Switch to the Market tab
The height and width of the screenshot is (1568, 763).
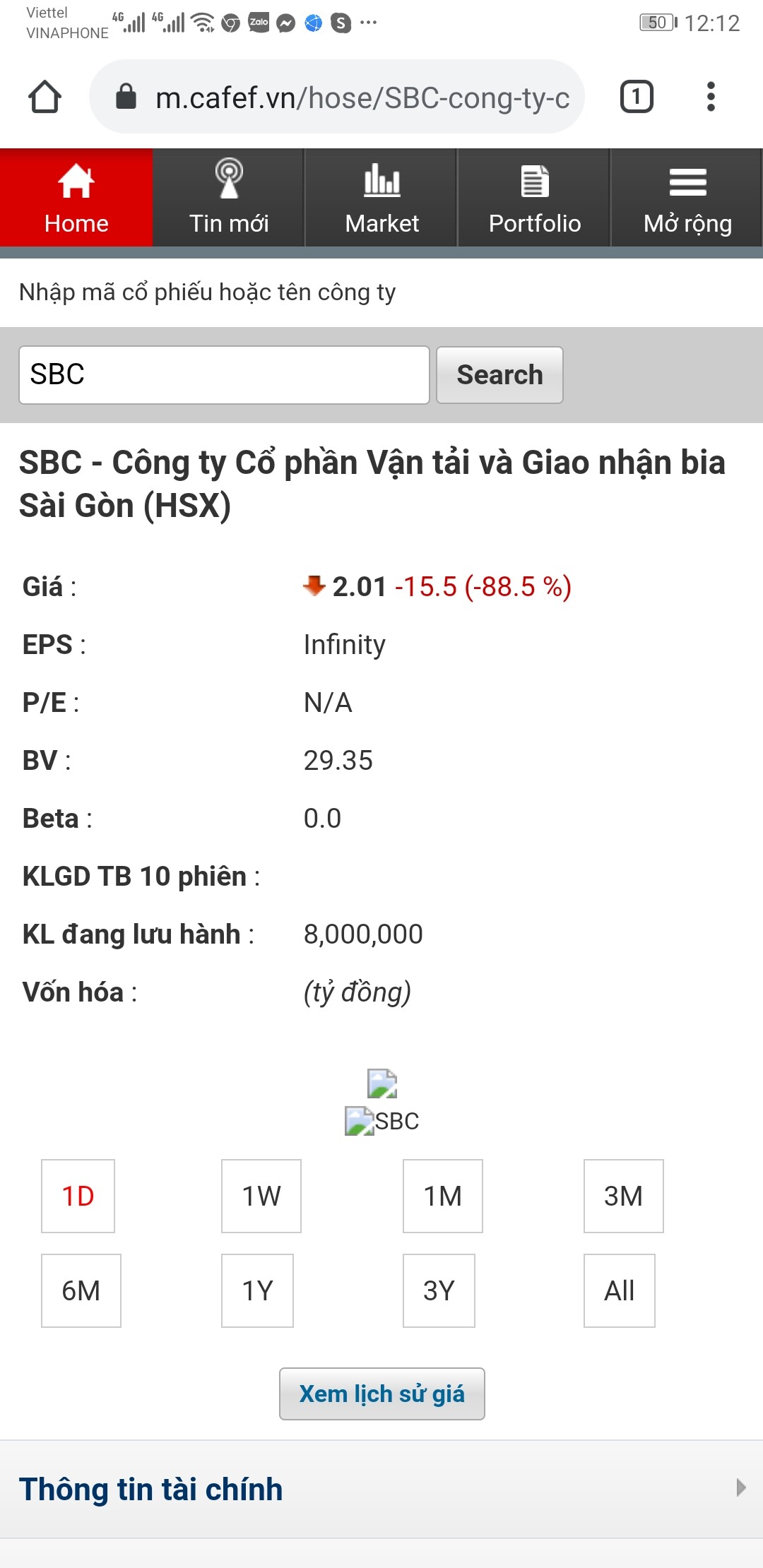(381, 198)
